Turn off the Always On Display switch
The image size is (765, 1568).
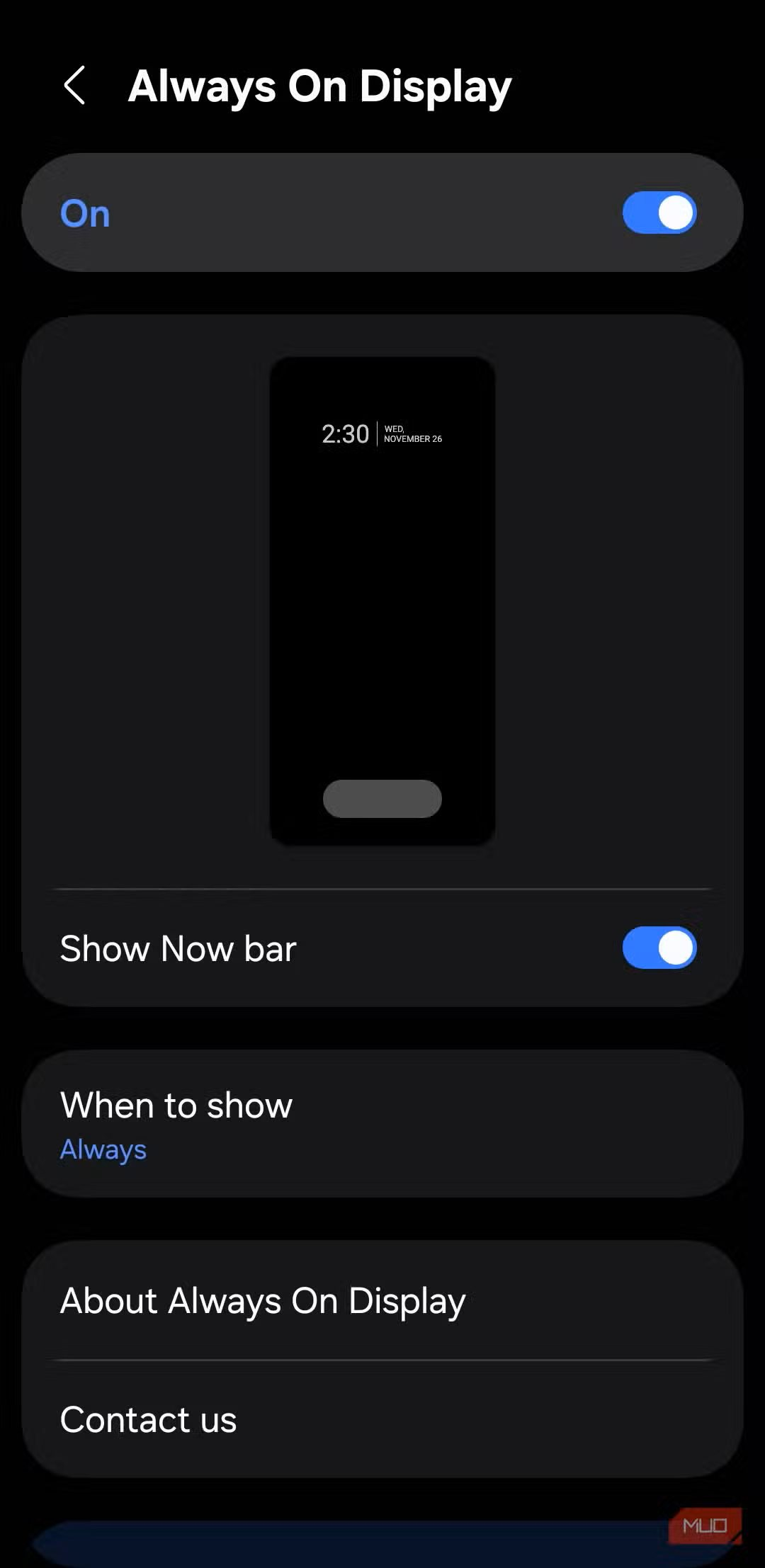click(659, 212)
